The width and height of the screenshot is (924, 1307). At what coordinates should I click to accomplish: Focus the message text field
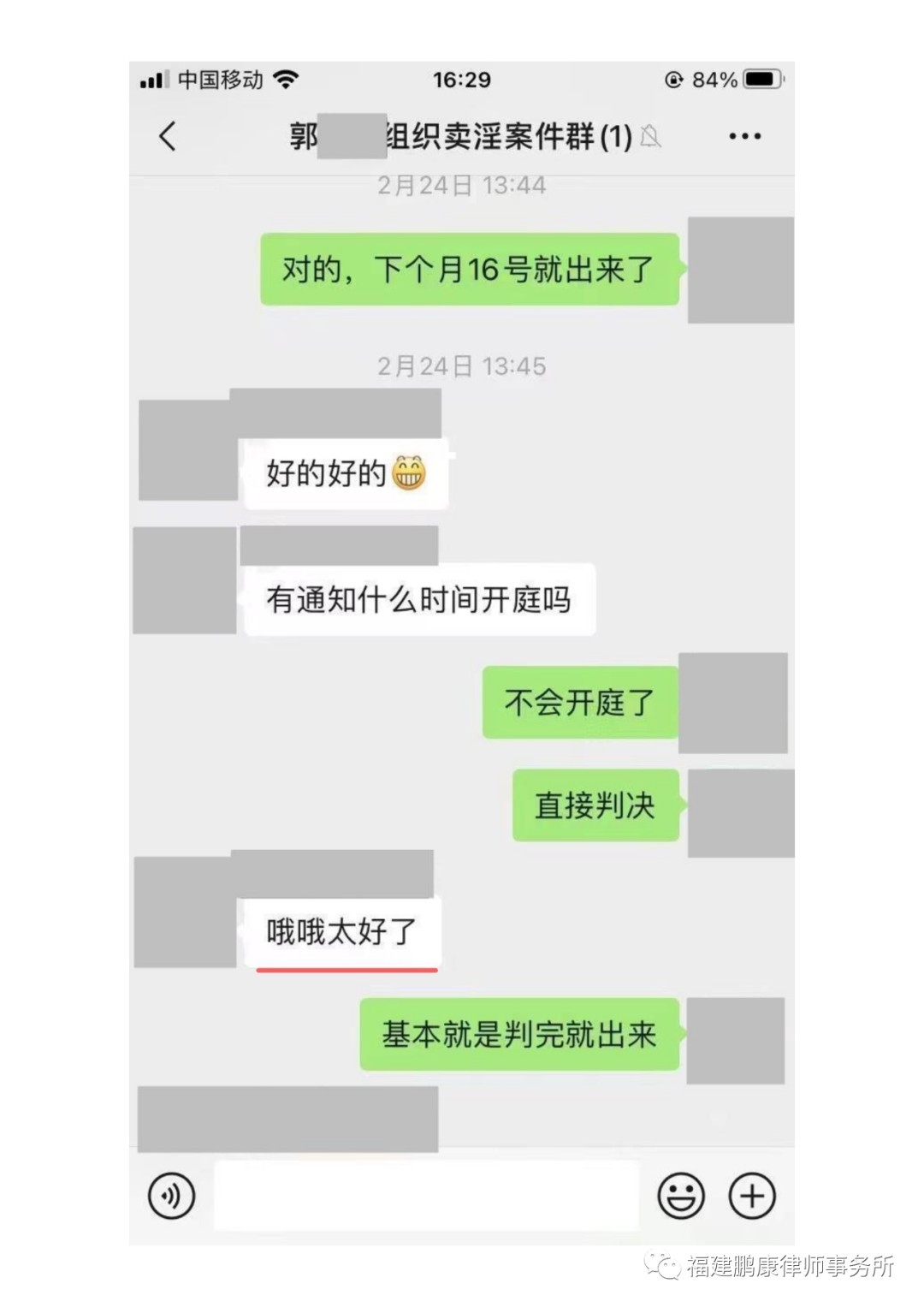pos(425,1196)
